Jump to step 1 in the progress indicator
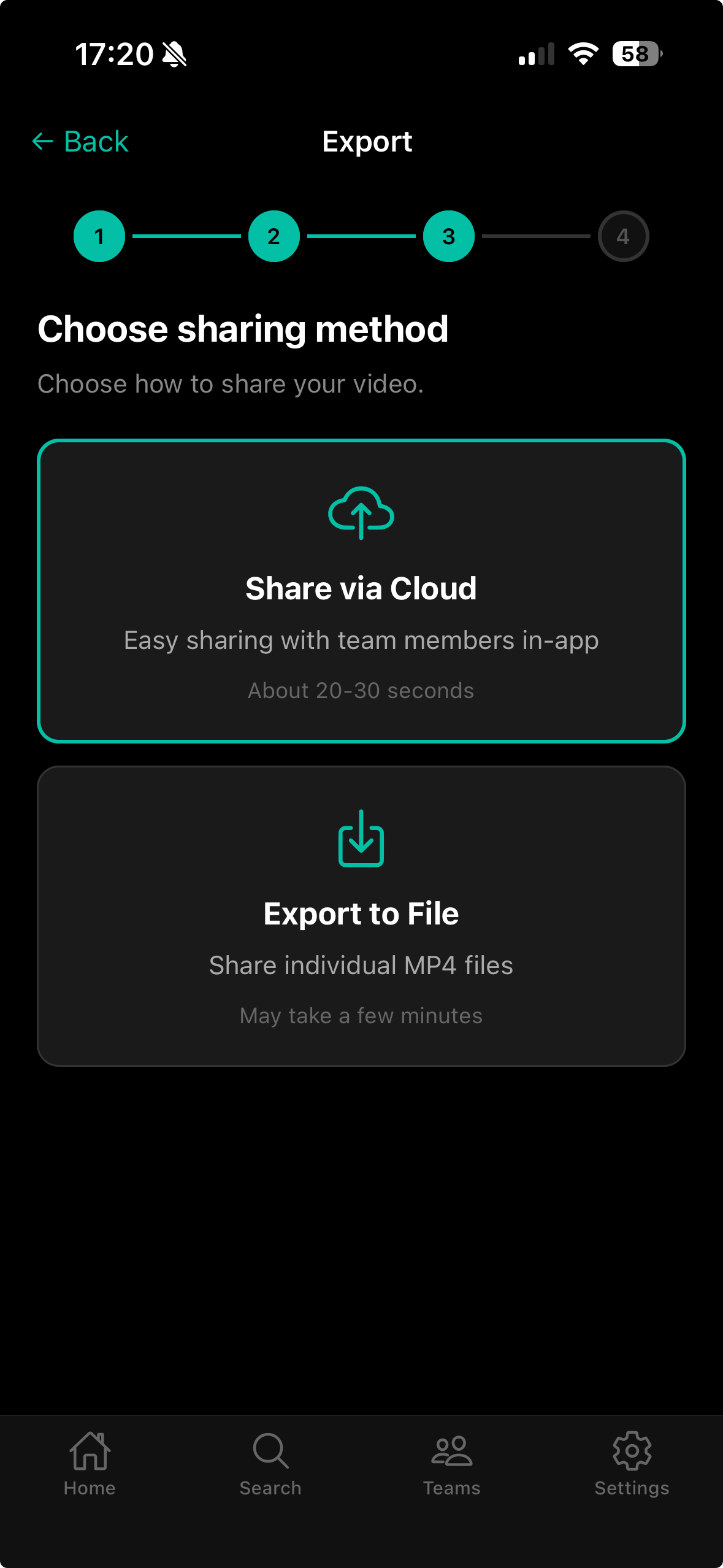 coord(99,236)
